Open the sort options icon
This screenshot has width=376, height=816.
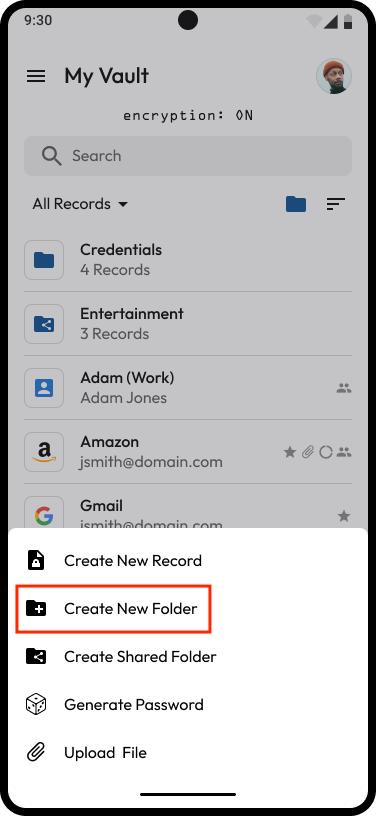pyautogui.click(x=336, y=204)
